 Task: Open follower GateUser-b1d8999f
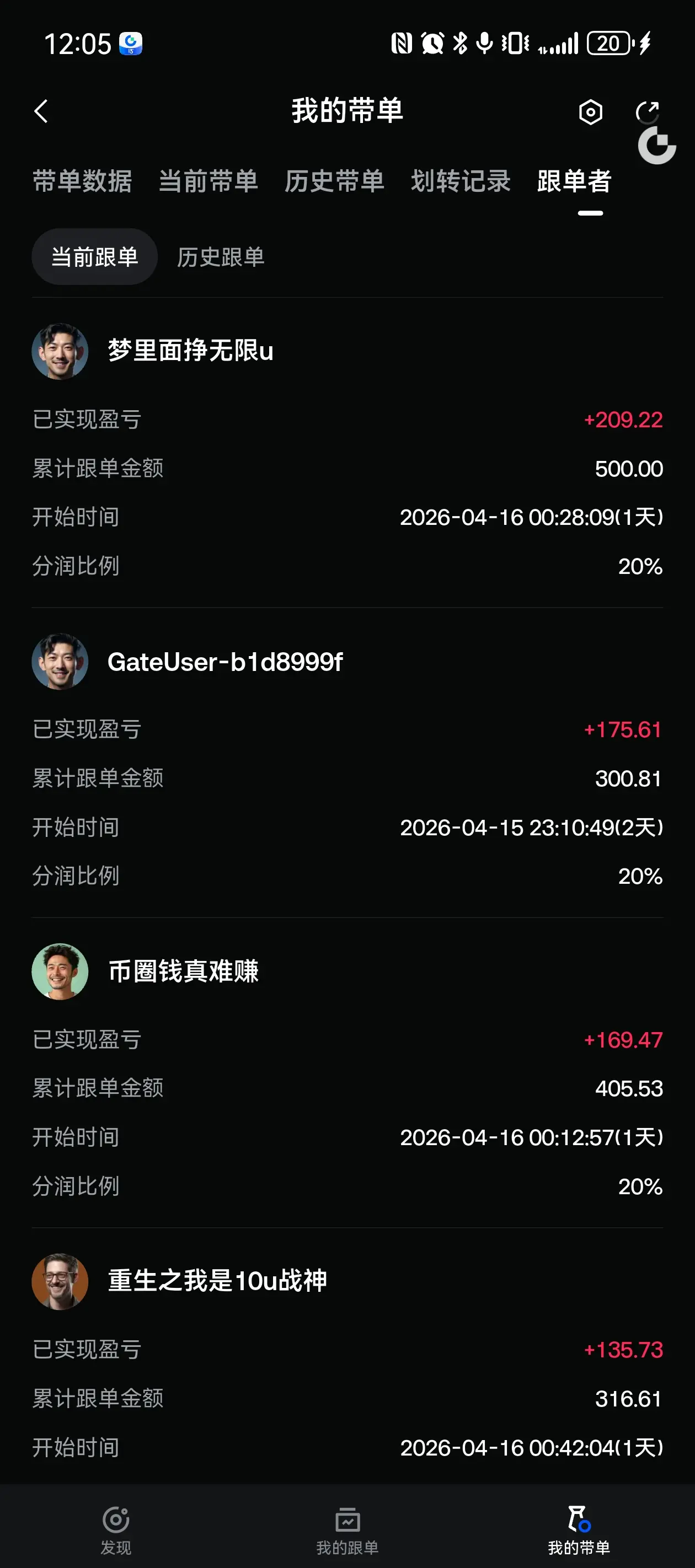(224, 662)
